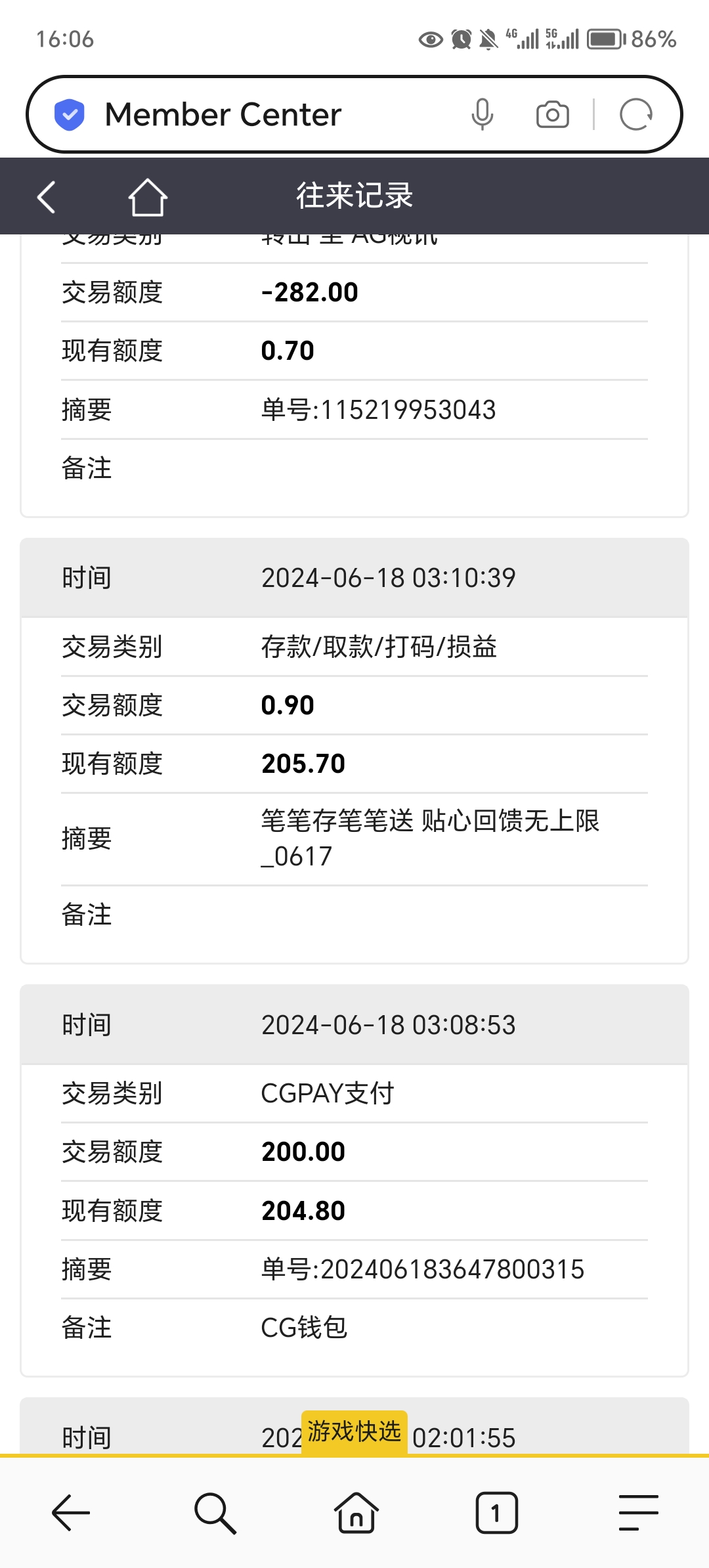
Task: Open the camera search icon
Action: (552, 115)
